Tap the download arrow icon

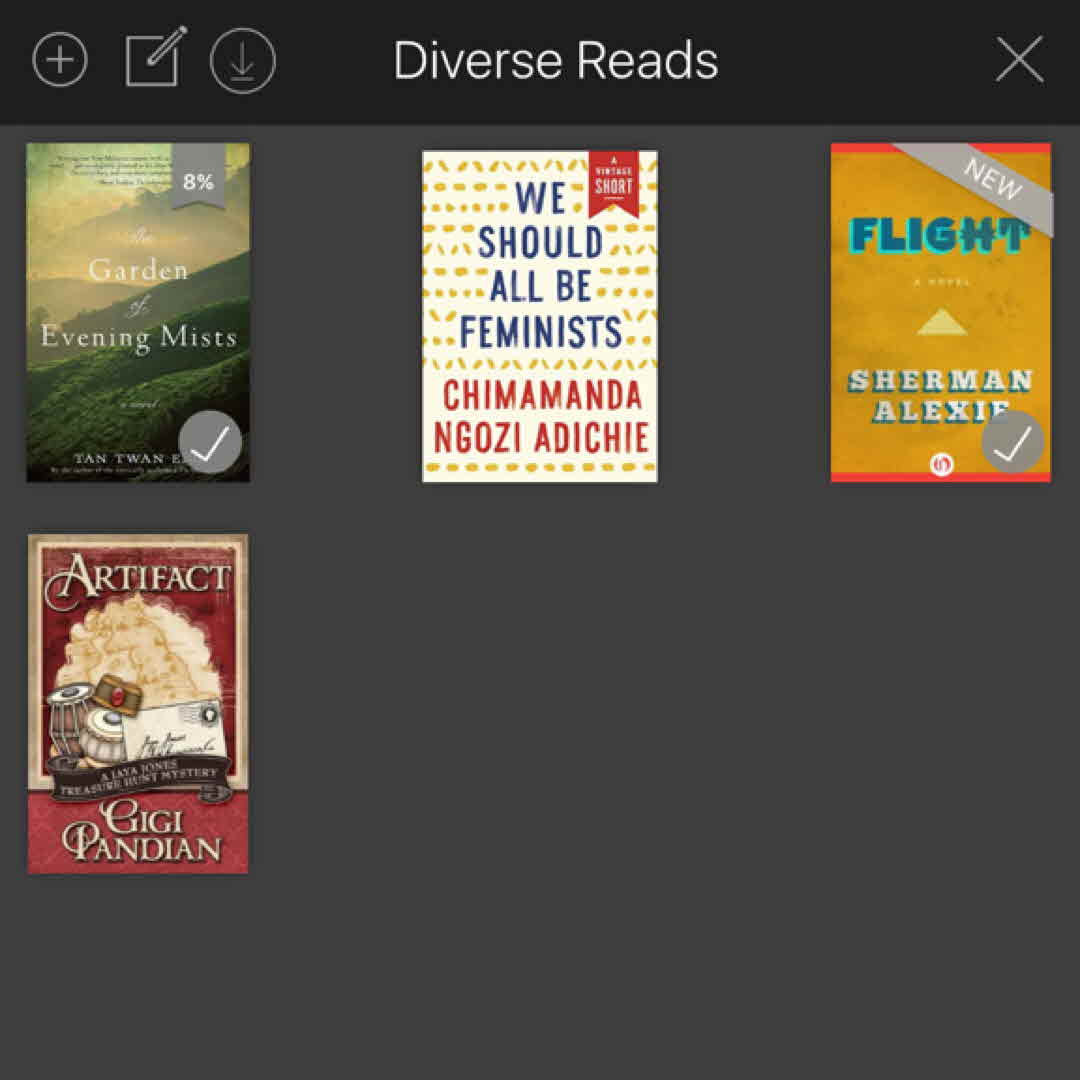click(x=242, y=60)
